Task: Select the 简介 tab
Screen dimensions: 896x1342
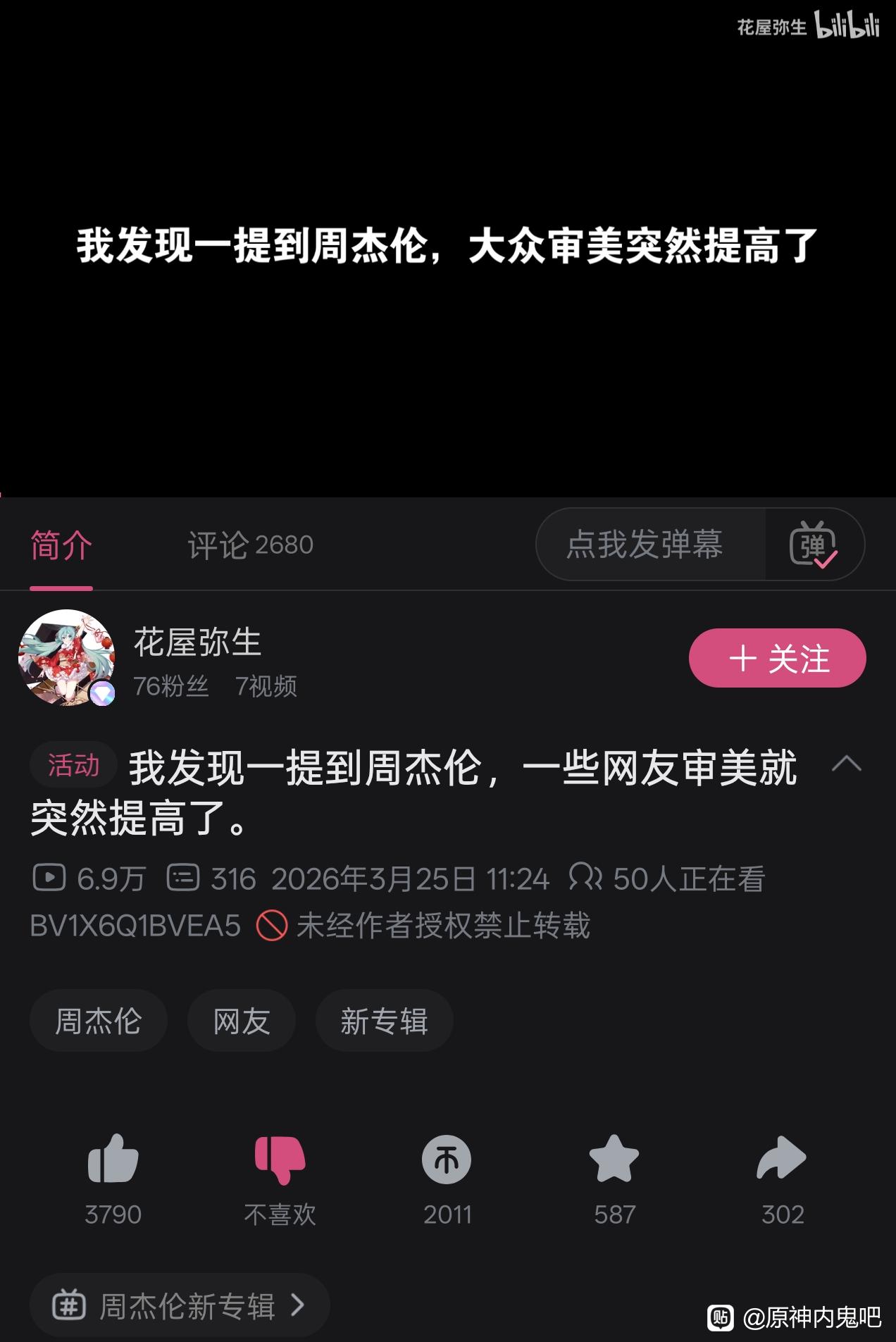Action: (61, 545)
